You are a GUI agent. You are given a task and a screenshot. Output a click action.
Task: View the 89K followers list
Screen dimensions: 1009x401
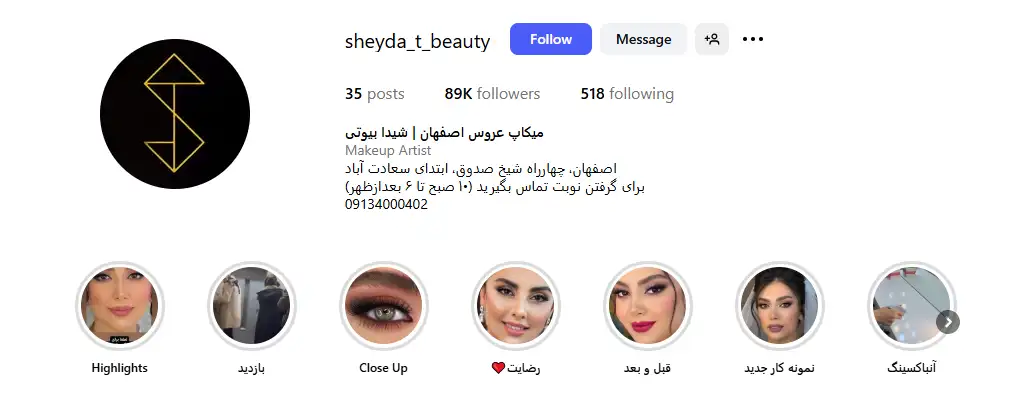tap(492, 94)
